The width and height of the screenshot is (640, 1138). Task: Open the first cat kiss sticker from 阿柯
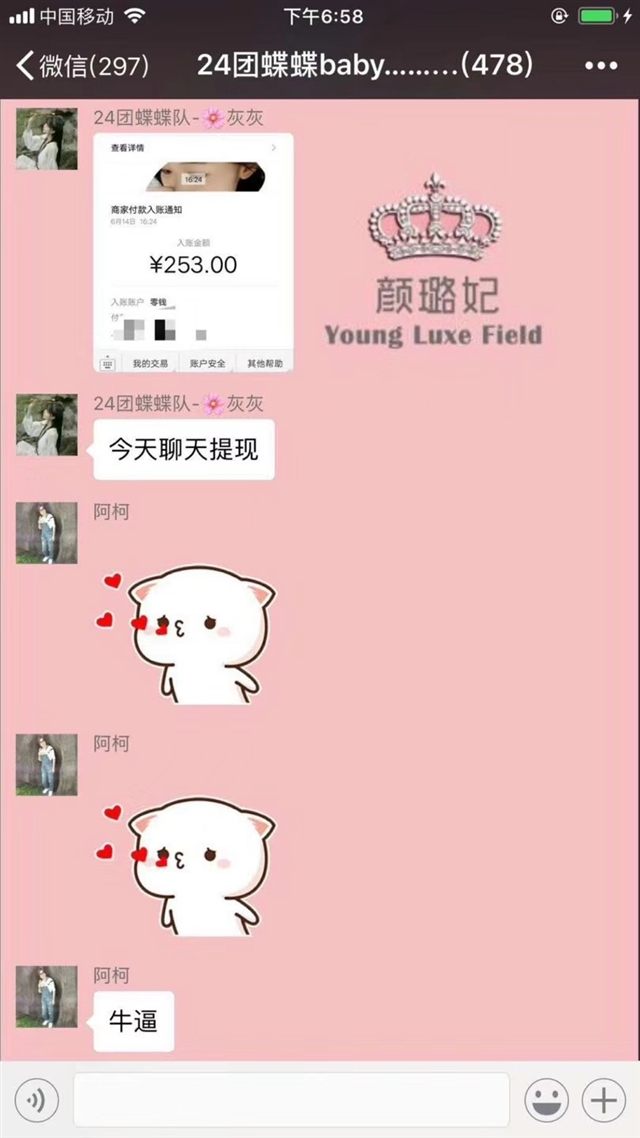(x=186, y=635)
